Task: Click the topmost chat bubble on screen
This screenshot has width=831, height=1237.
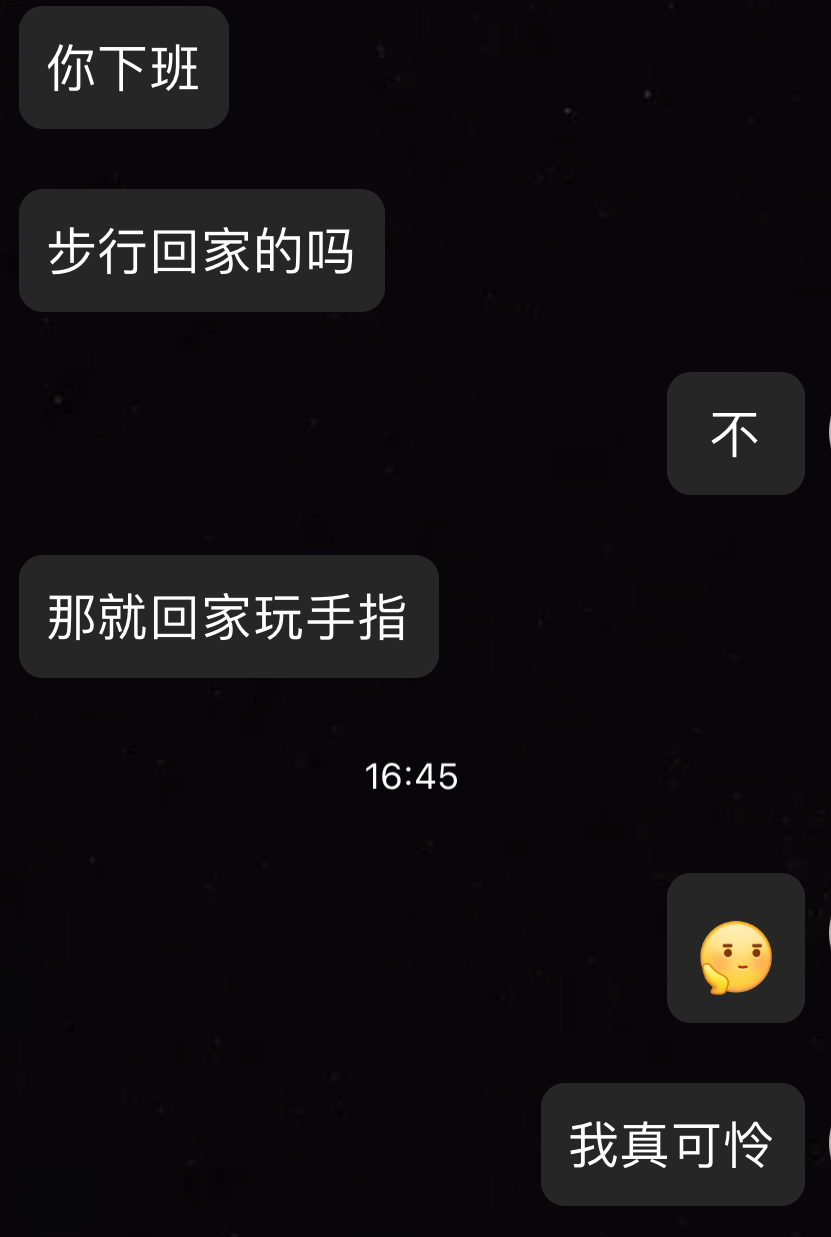Action: (x=123, y=67)
